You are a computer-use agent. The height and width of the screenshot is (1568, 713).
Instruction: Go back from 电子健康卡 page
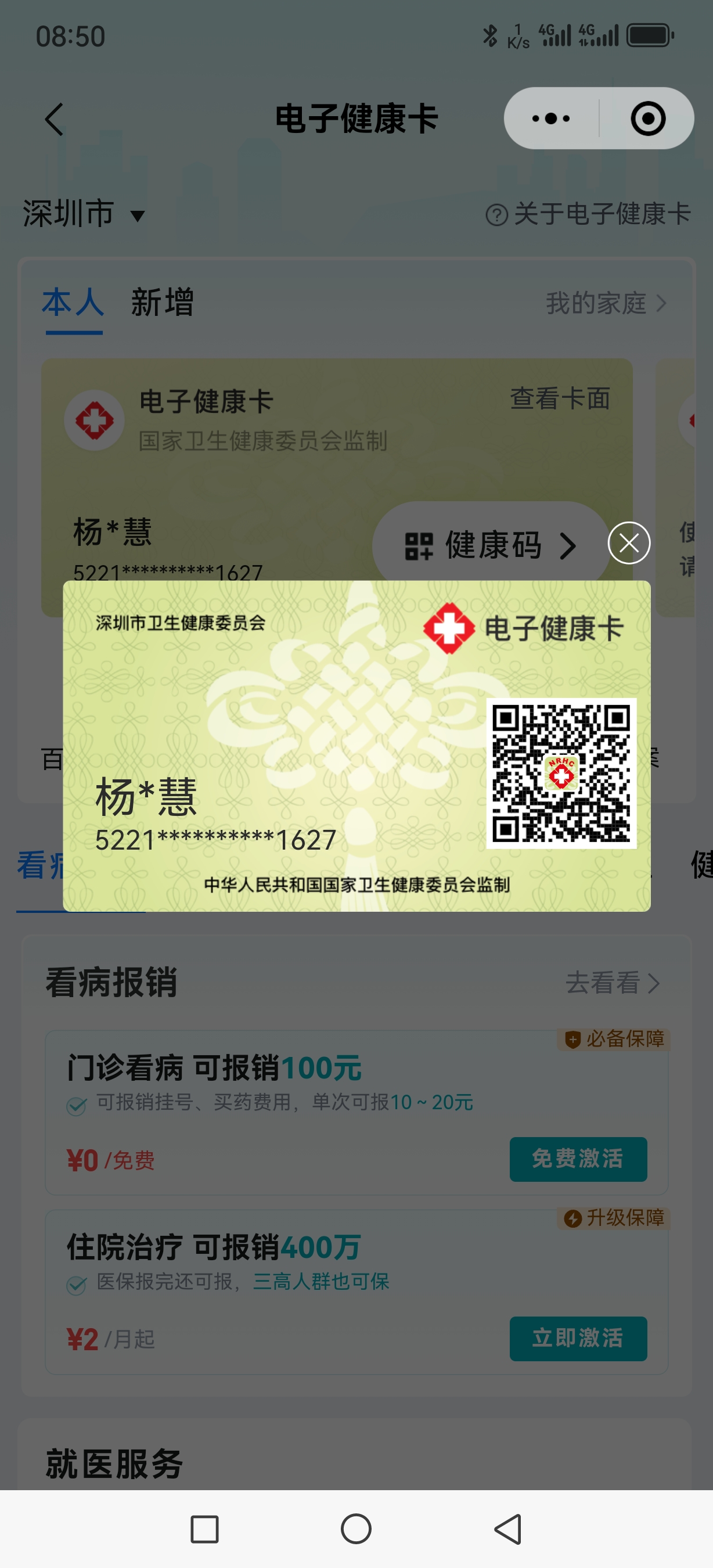(x=55, y=118)
